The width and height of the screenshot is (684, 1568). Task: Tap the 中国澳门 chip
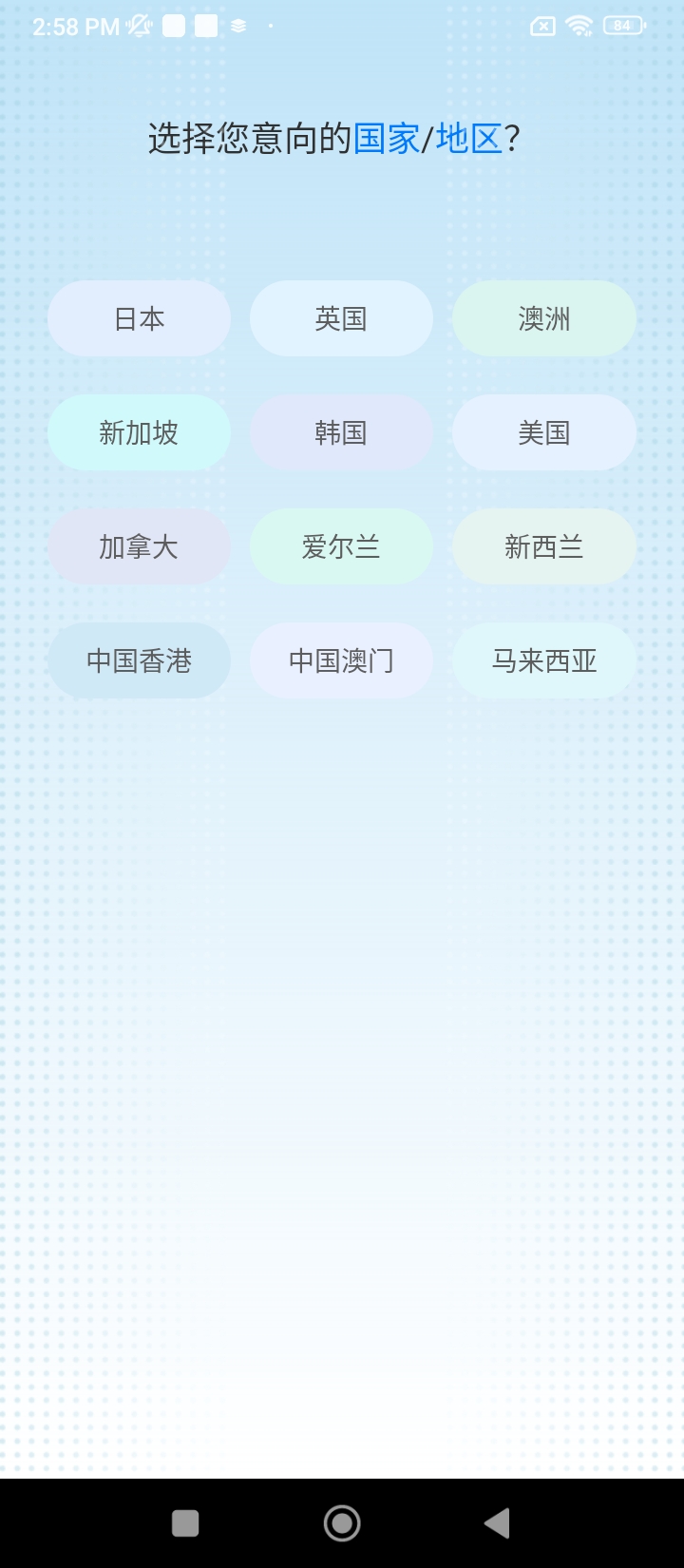pos(341,660)
